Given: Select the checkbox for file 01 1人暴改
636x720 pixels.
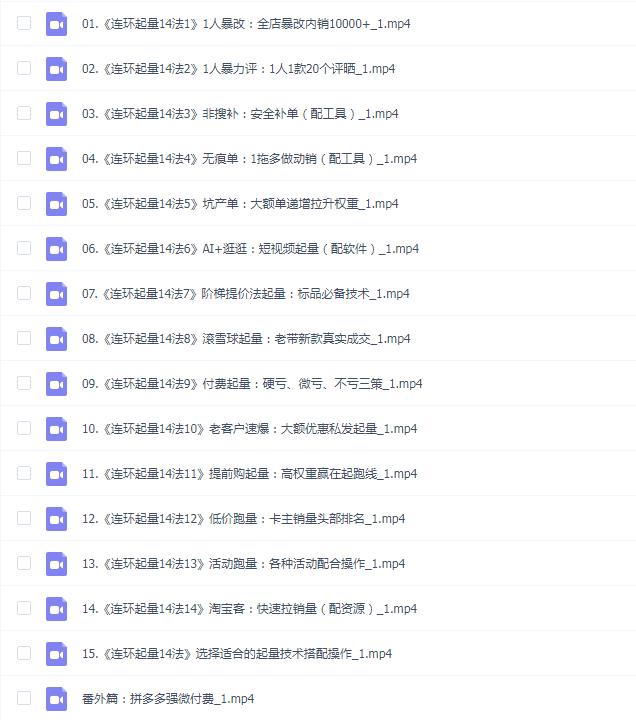Looking at the screenshot, I should coord(24,23).
